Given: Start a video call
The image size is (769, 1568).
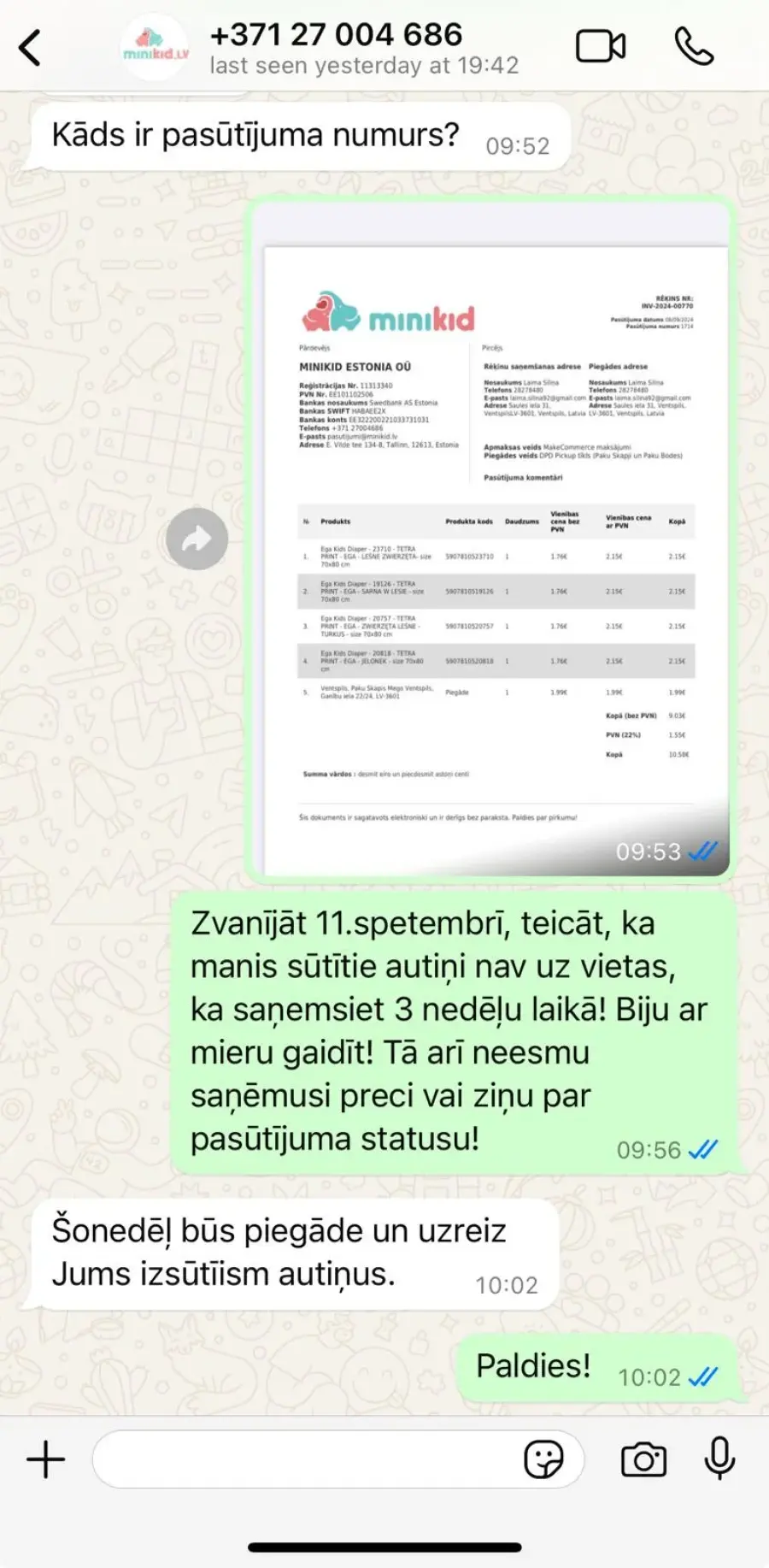Looking at the screenshot, I should pos(600,46).
